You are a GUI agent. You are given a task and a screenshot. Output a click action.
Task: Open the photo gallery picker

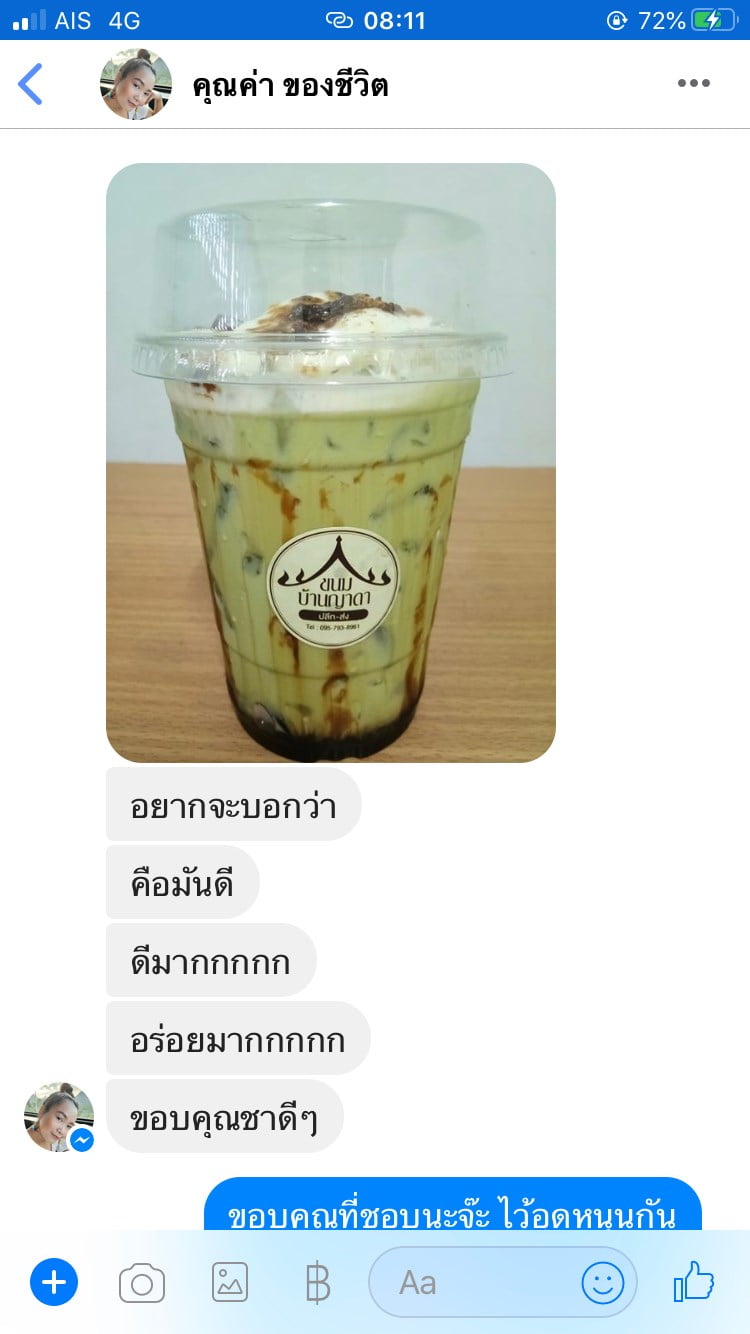(x=230, y=1282)
